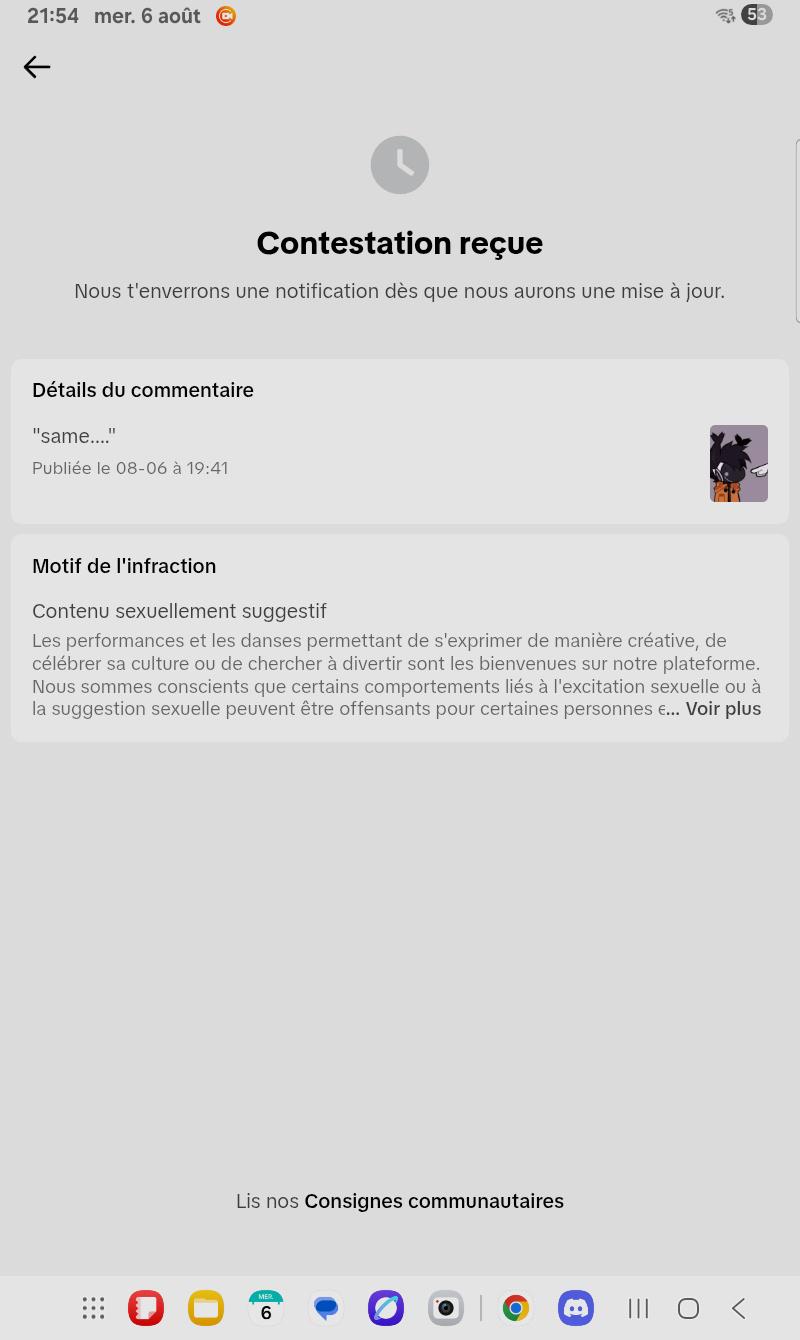The height and width of the screenshot is (1340, 800).
Task: Go back using the top-left arrow
Action: [x=37, y=67]
